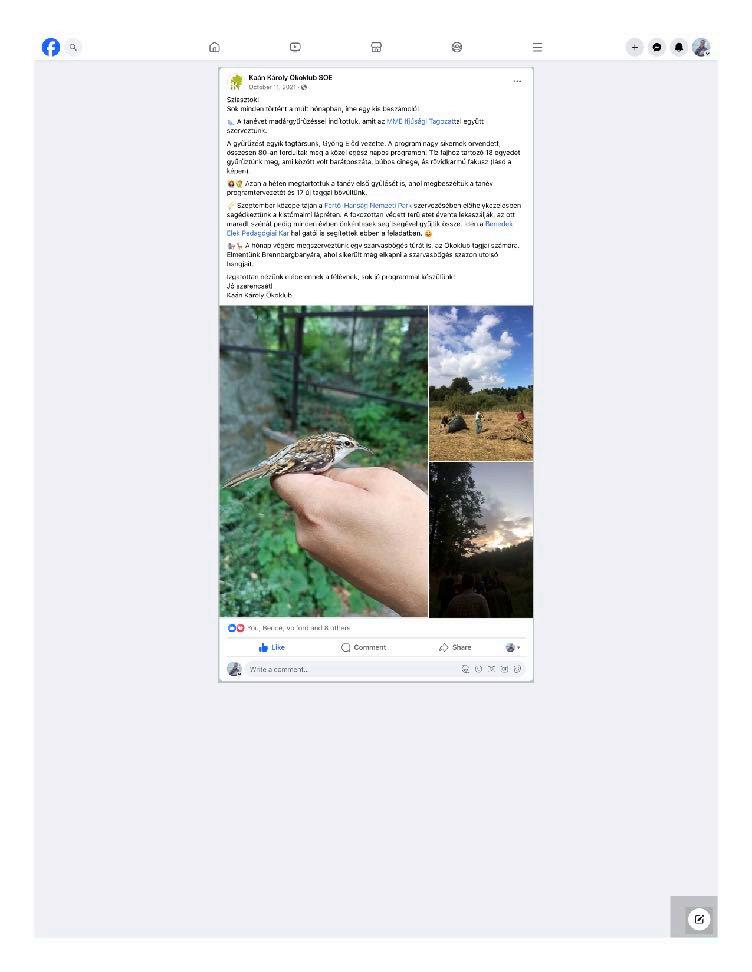
Task: View the field haymaking photo
Action: pyautogui.click(x=481, y=383)
